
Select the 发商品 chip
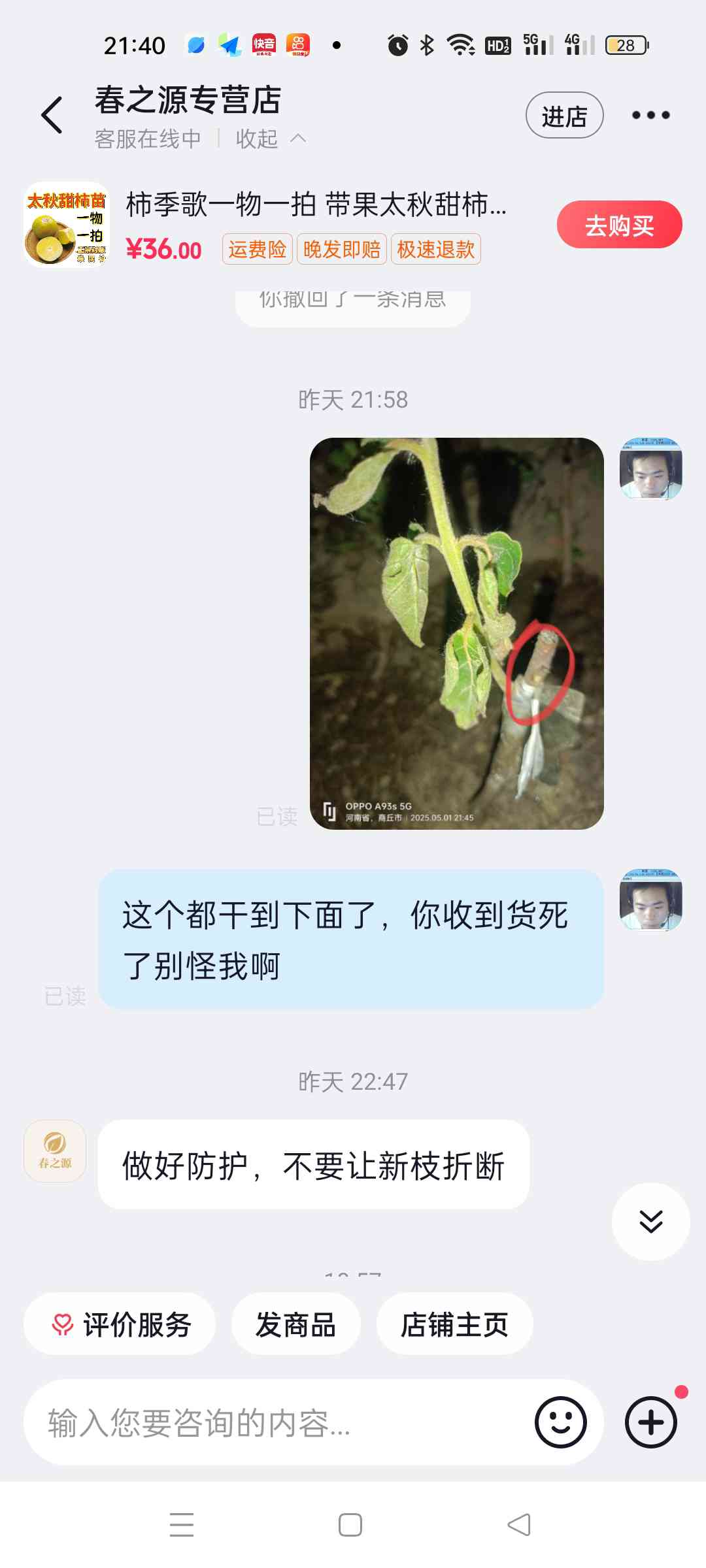tap(295, 1324)
